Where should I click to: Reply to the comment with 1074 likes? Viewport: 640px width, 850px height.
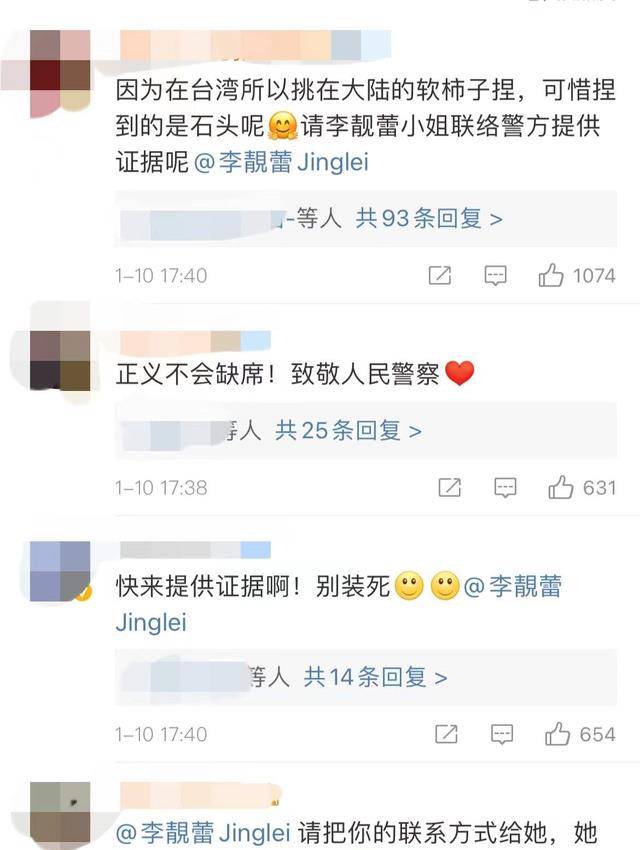point(496,275)
